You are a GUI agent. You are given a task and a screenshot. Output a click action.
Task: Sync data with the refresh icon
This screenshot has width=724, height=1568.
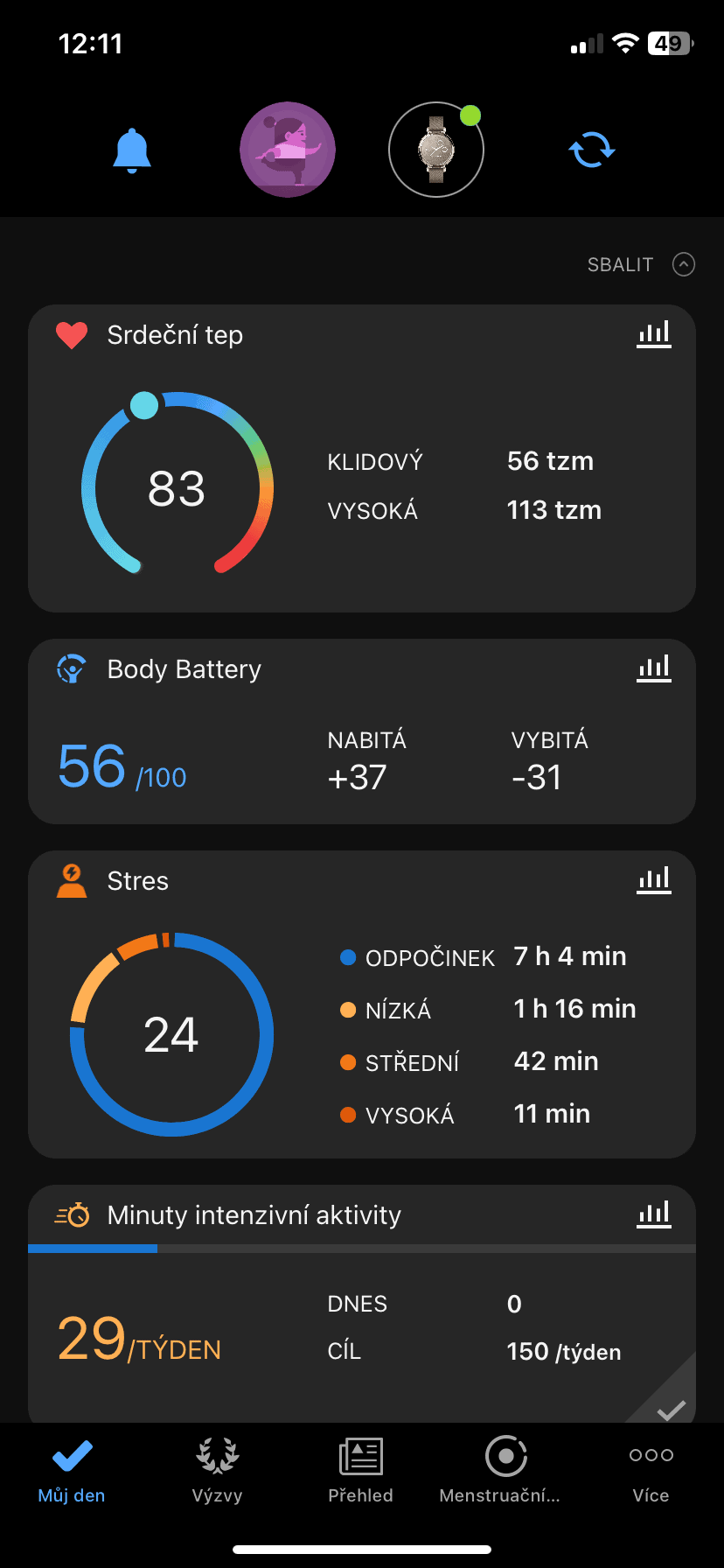click(x=592, y=150)
